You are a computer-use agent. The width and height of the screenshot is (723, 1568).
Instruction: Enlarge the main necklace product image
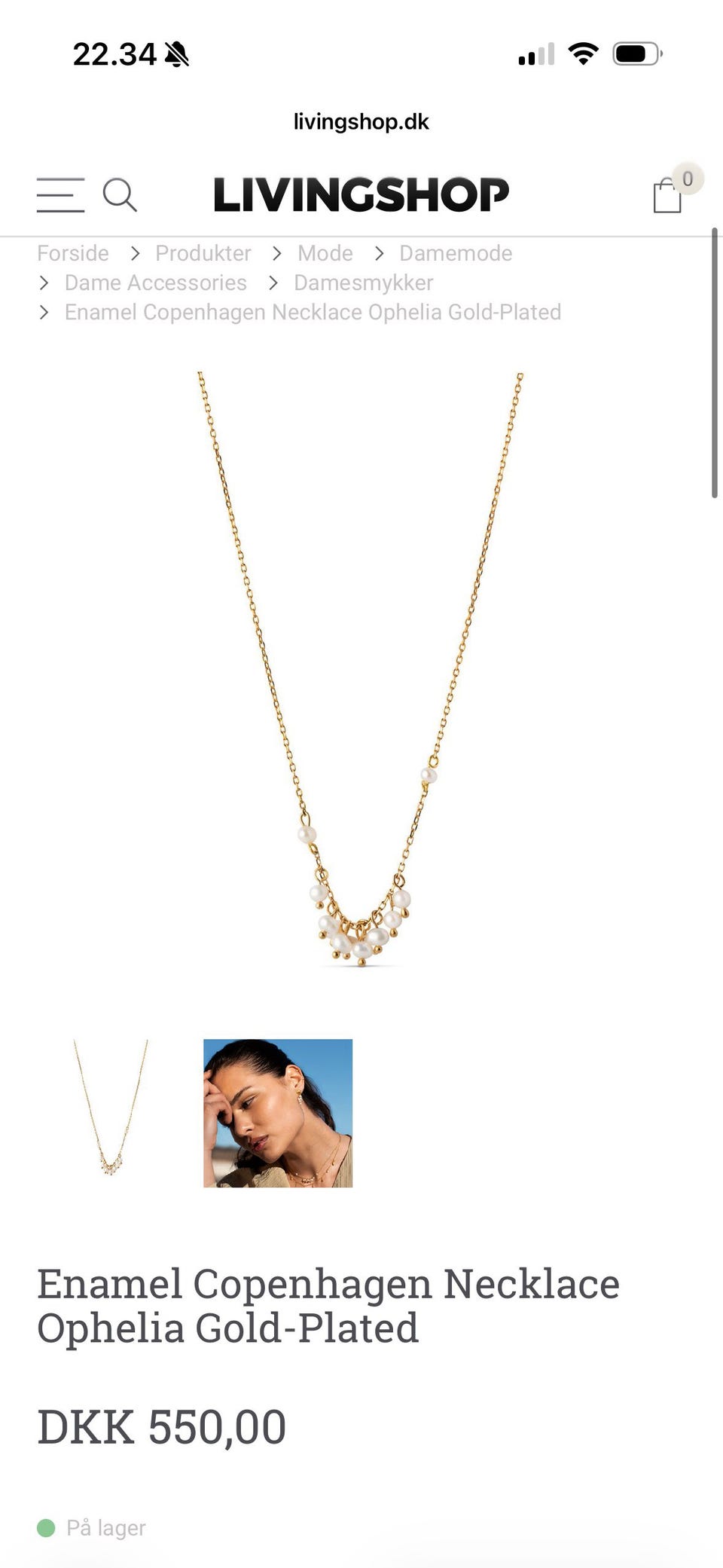coord(361,669)
